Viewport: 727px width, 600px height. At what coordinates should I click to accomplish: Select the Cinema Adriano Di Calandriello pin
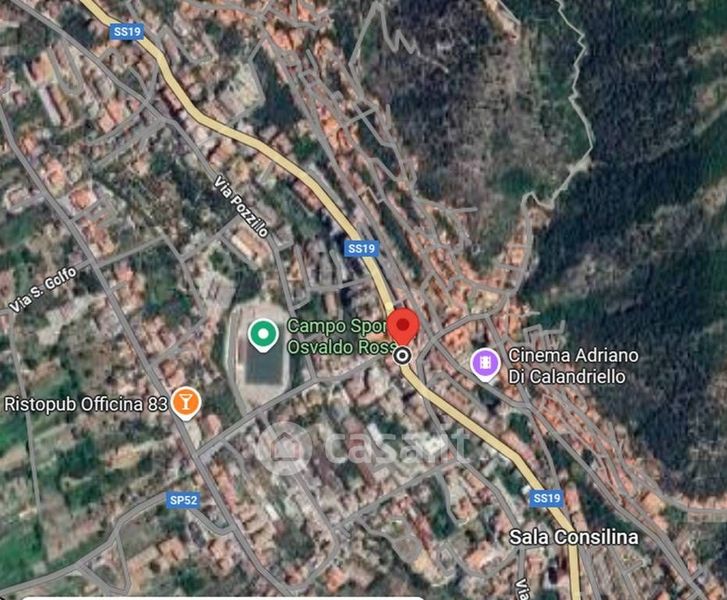click(485, 364)
